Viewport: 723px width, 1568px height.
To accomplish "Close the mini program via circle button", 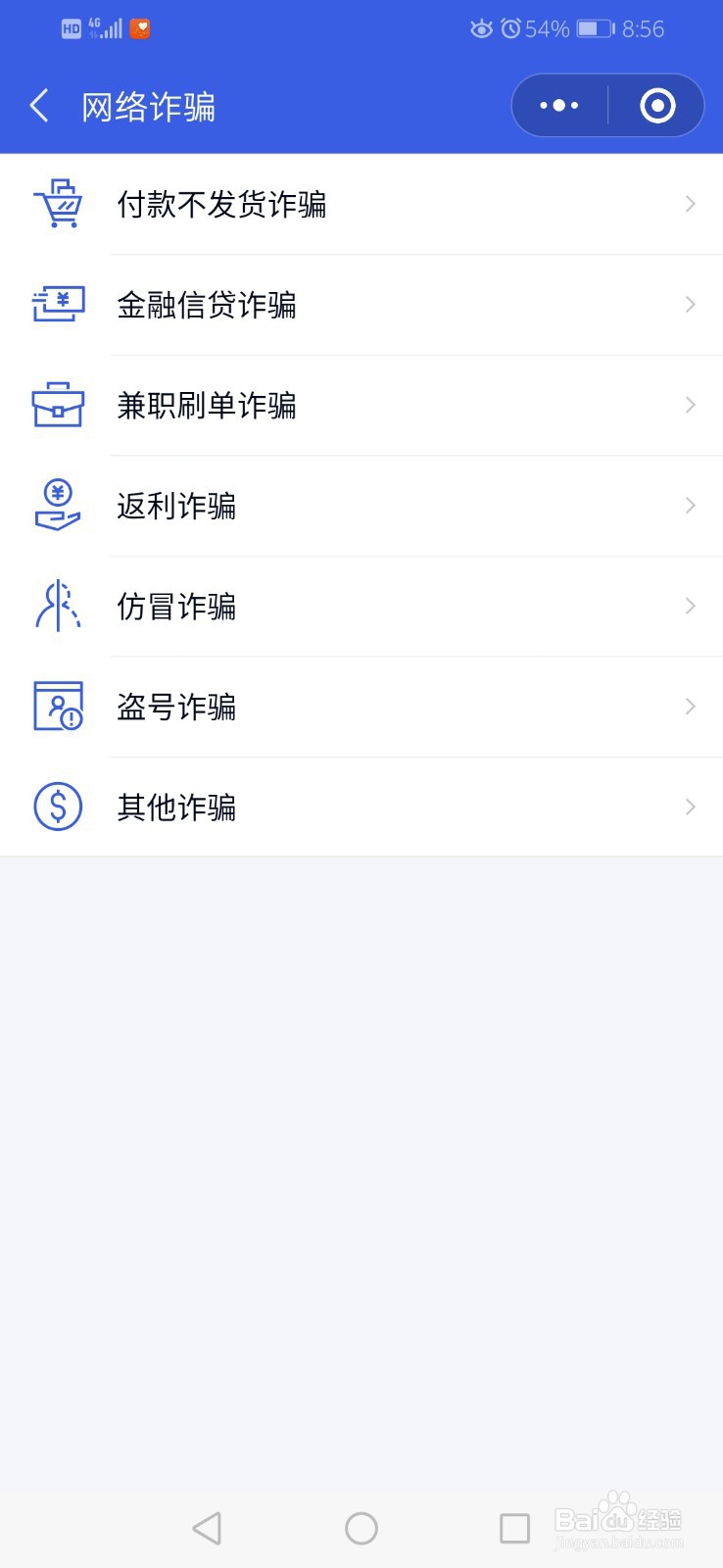I will pyautogui.click(x=657, y=106).
